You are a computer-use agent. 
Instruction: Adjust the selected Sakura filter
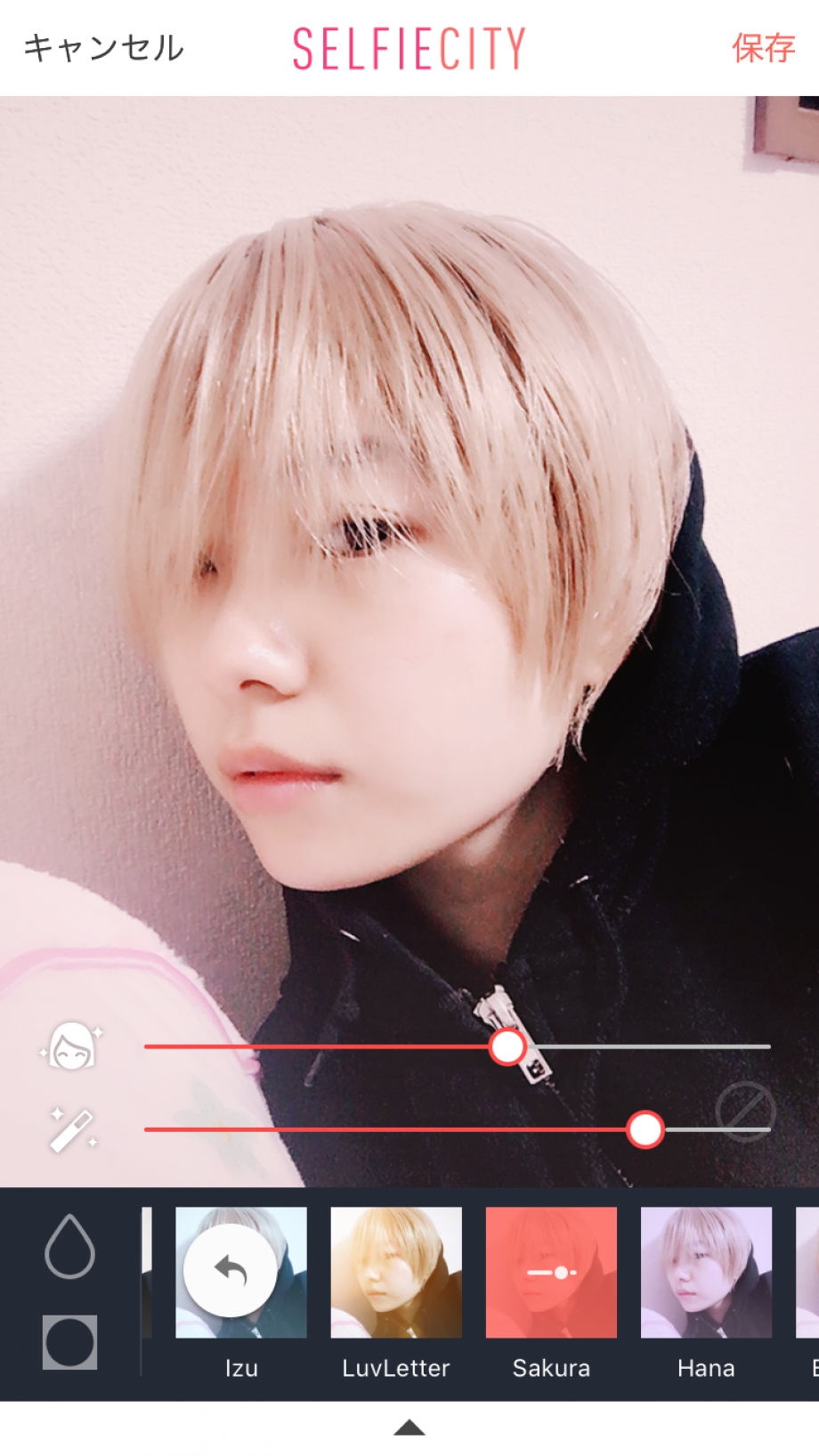click(x=551, y=1273)
